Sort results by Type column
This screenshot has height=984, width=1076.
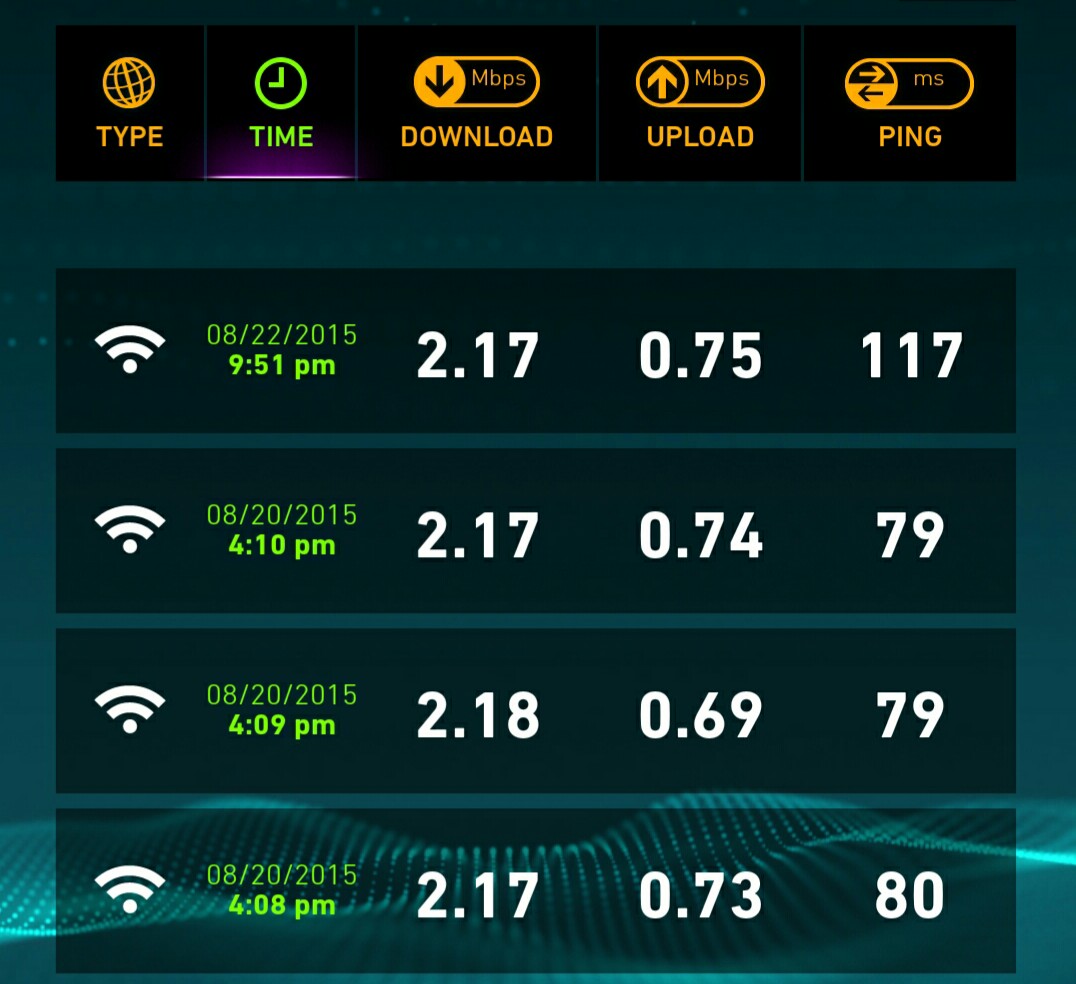coord(130,104)
